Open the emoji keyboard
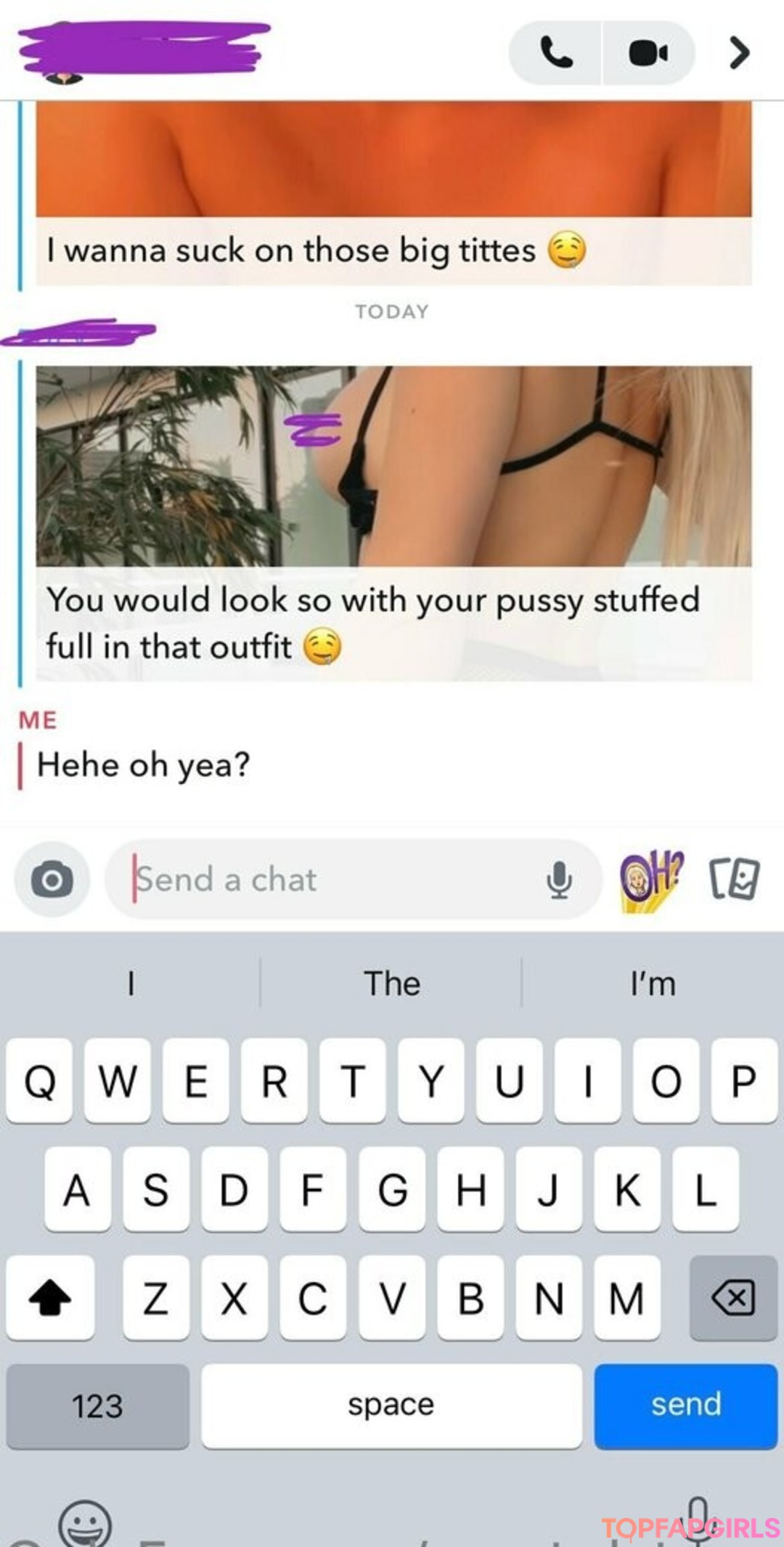784x1547 pixels. (85, 1523)
